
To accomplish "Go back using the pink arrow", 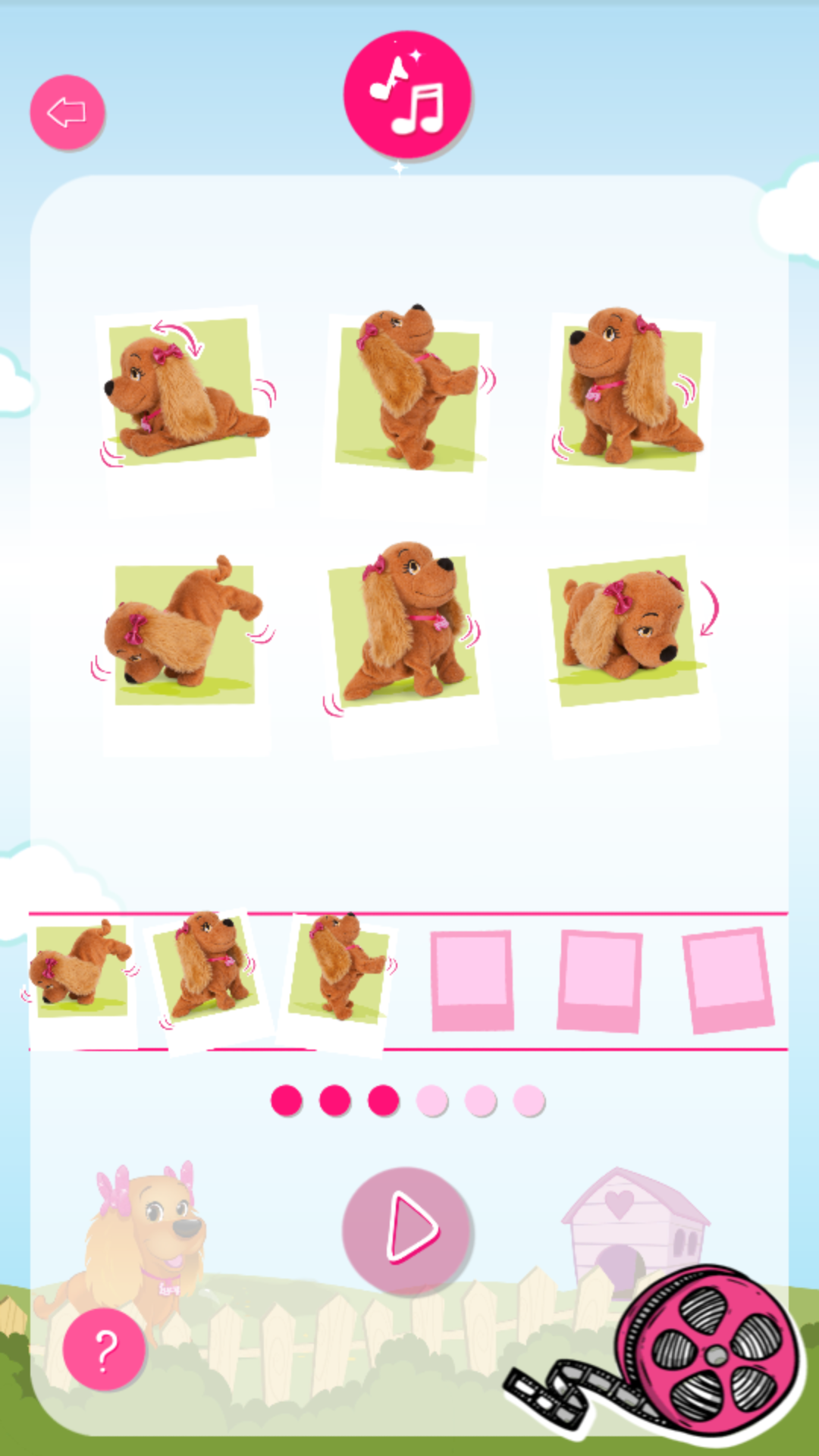I will coord(67,112).
